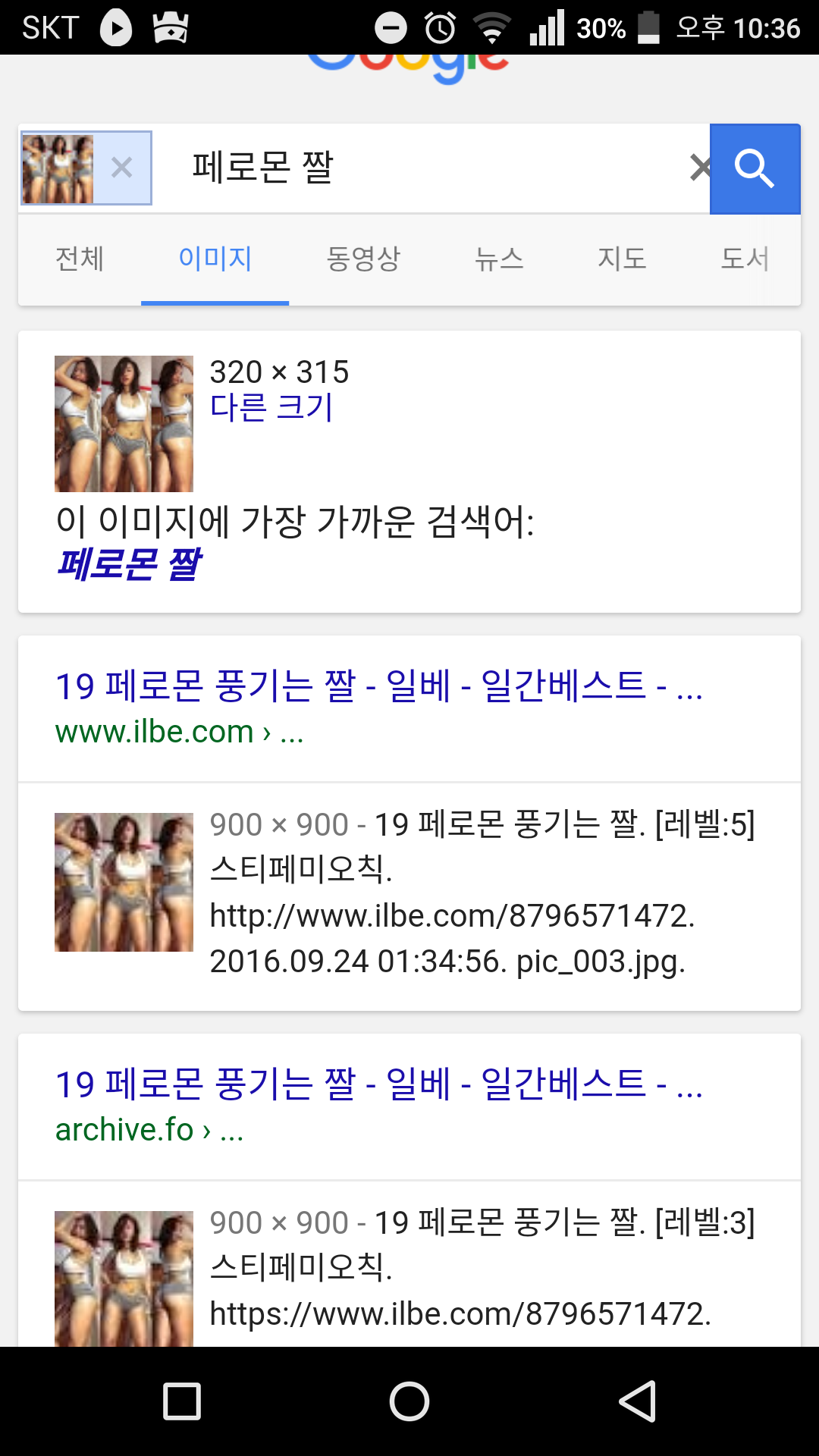Switch to the 뉴스 tab
819x1456 pixels.
pos(499,259)
